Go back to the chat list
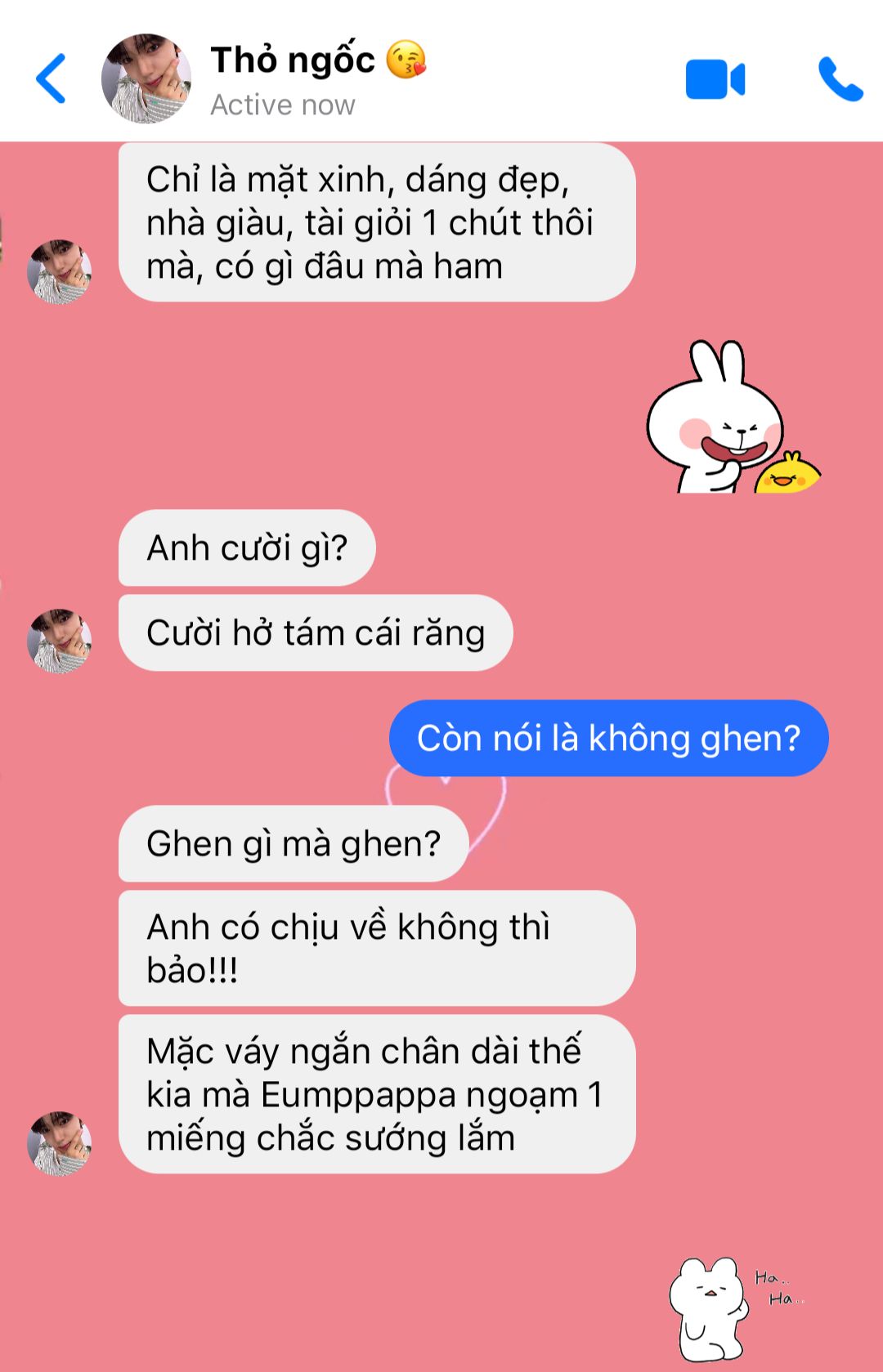The image size is (883, 1372). pyautogui.click(x=51, y=79)
